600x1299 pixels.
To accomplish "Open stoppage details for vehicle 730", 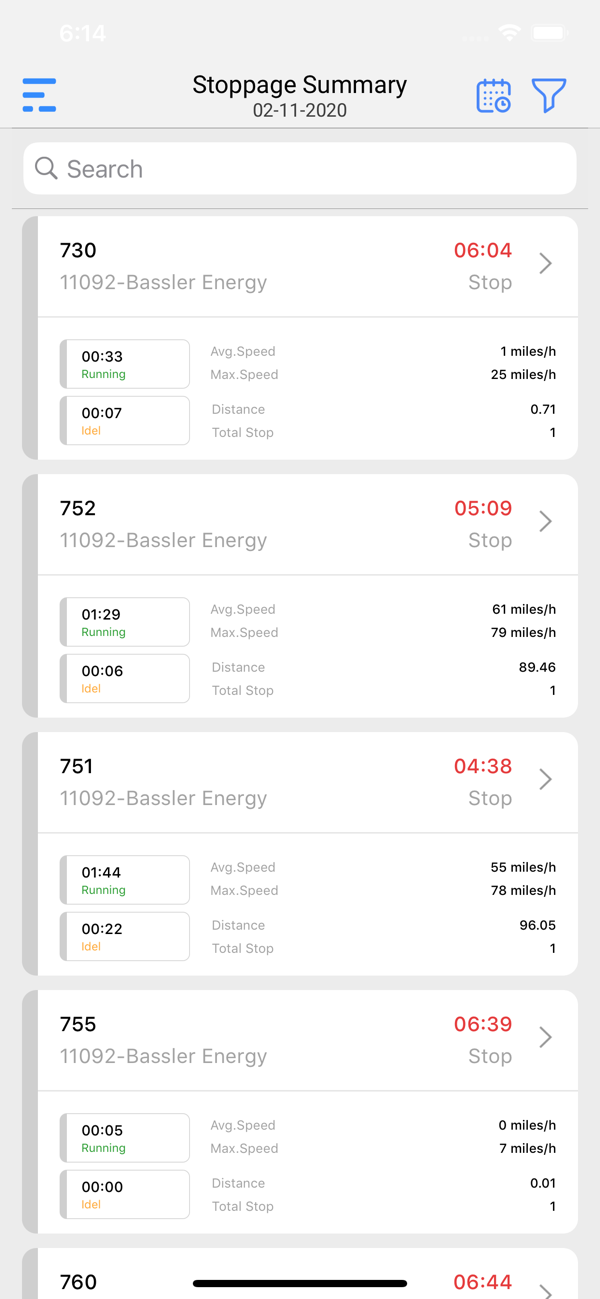I will (x=300, y=338).
